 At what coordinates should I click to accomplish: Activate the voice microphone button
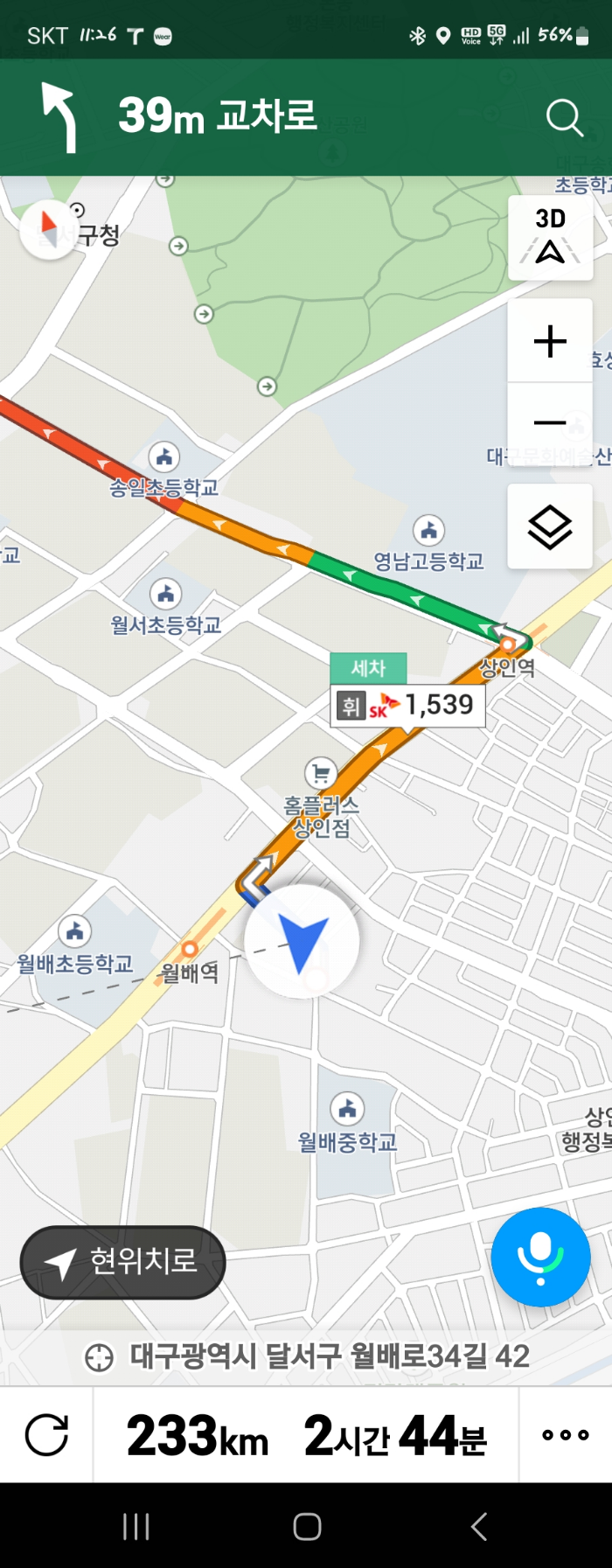[x=540, y=1257]
